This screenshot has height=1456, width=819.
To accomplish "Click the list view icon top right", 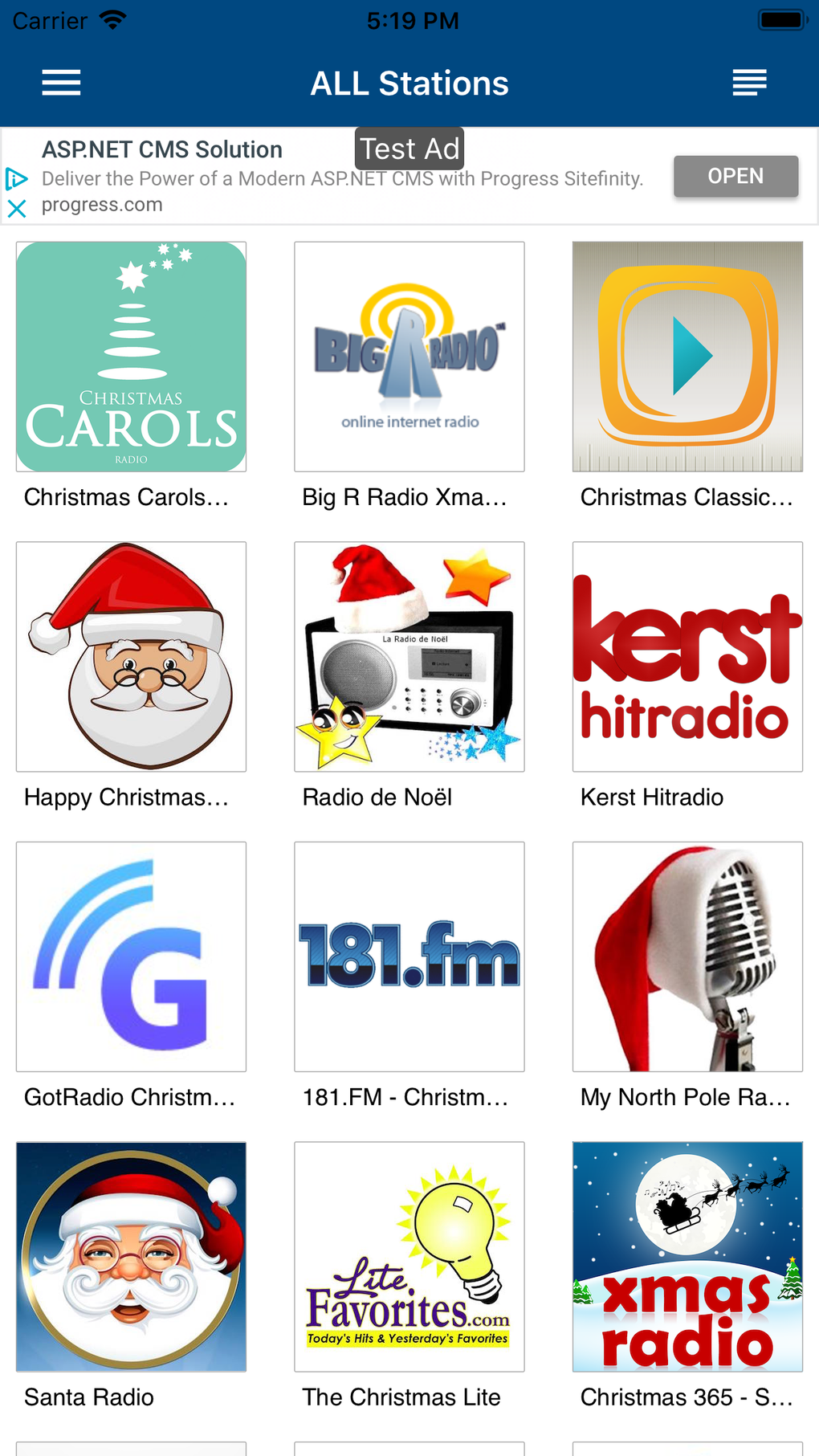I will (x=749, y=82).
